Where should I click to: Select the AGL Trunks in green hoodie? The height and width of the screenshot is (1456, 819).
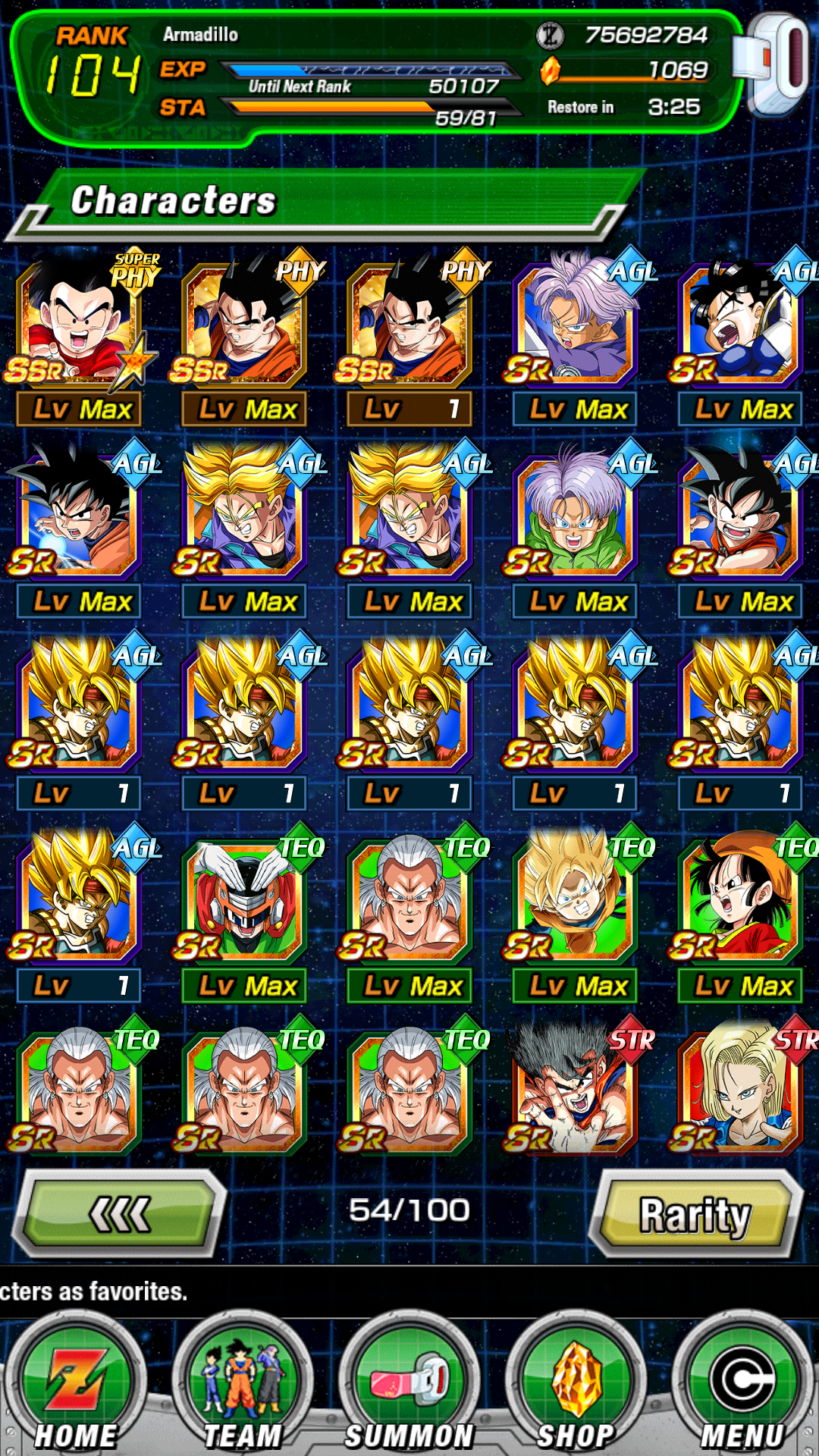tap(575, 529)
